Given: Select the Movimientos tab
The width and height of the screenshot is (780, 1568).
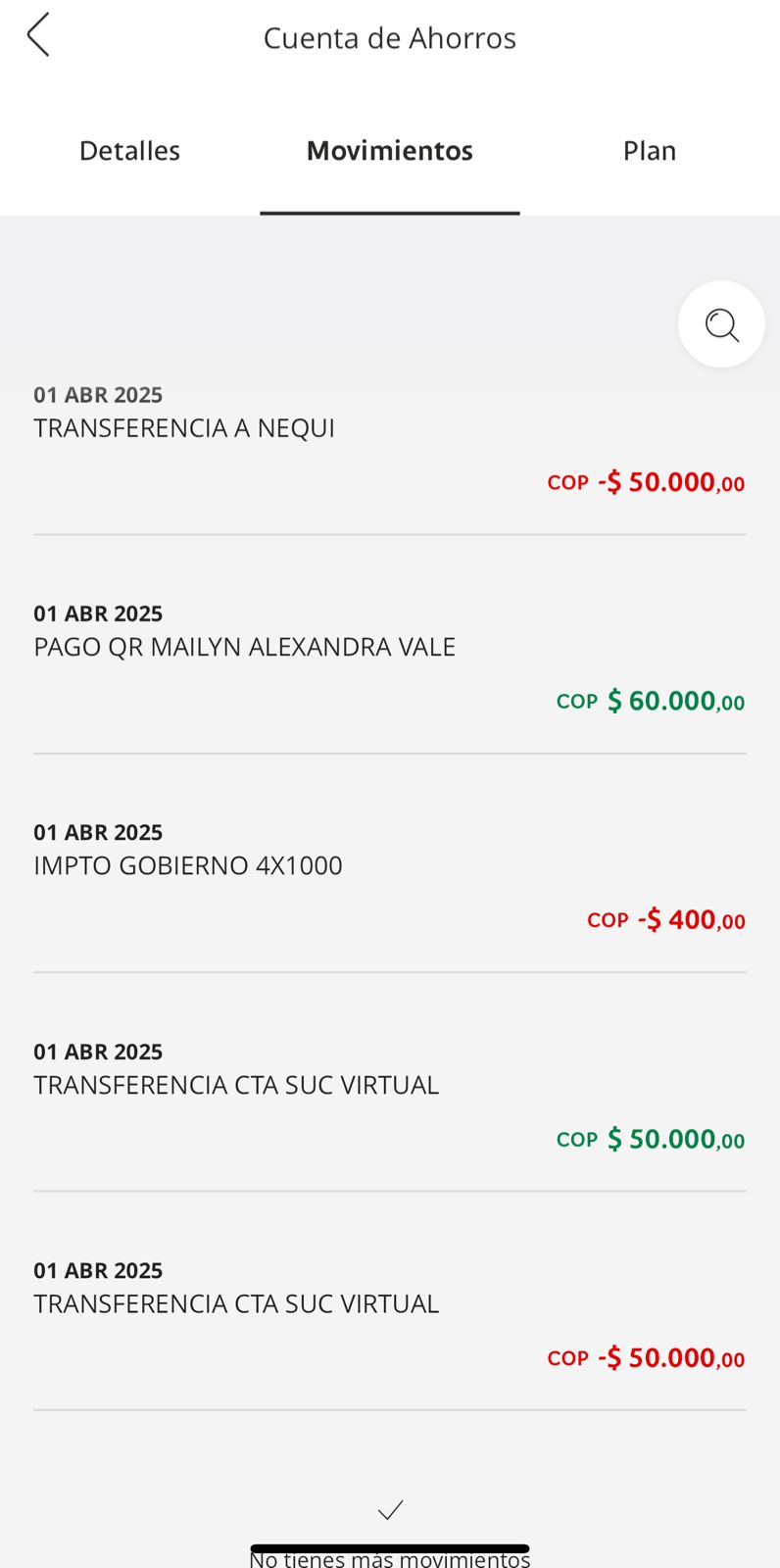Looking at the screenshot, I should pos(389,151).
